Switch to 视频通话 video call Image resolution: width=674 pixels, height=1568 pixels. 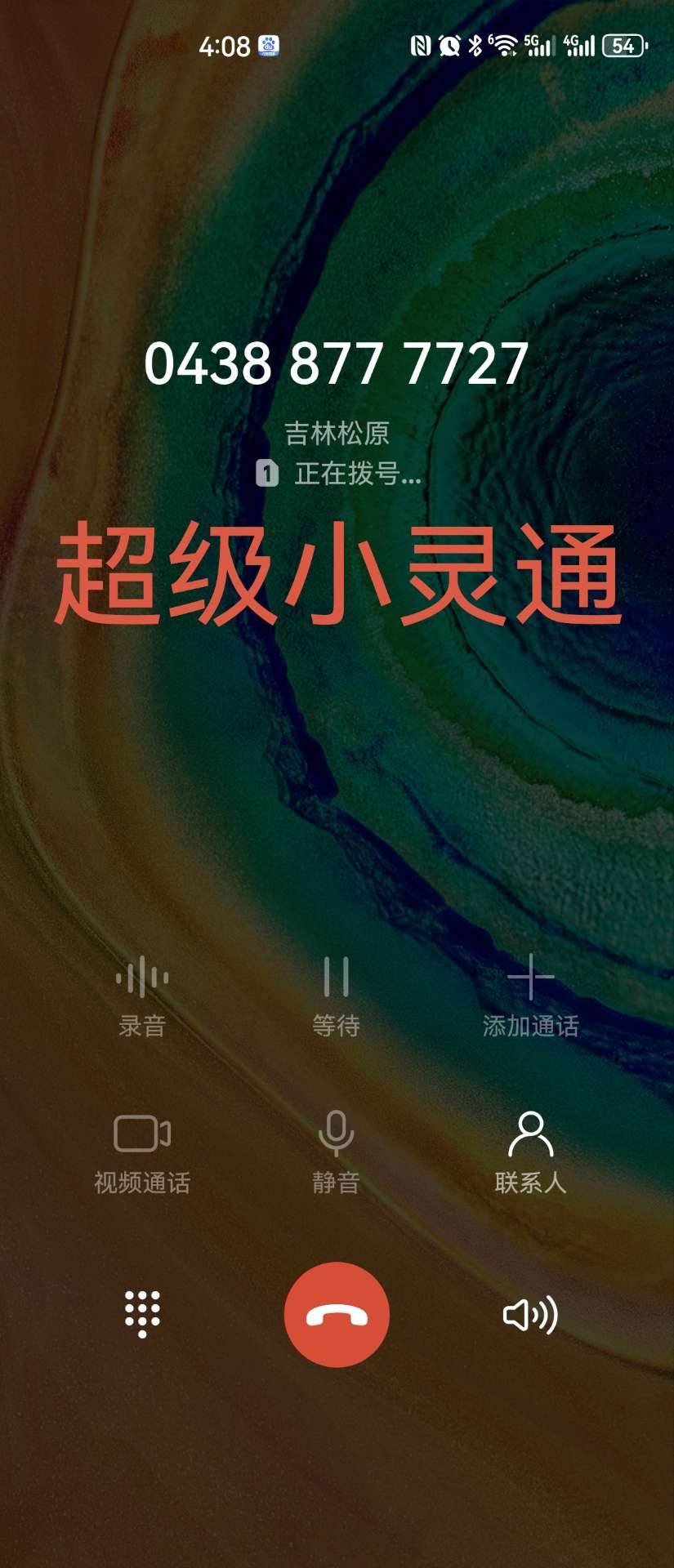(x=142, y=1150)
